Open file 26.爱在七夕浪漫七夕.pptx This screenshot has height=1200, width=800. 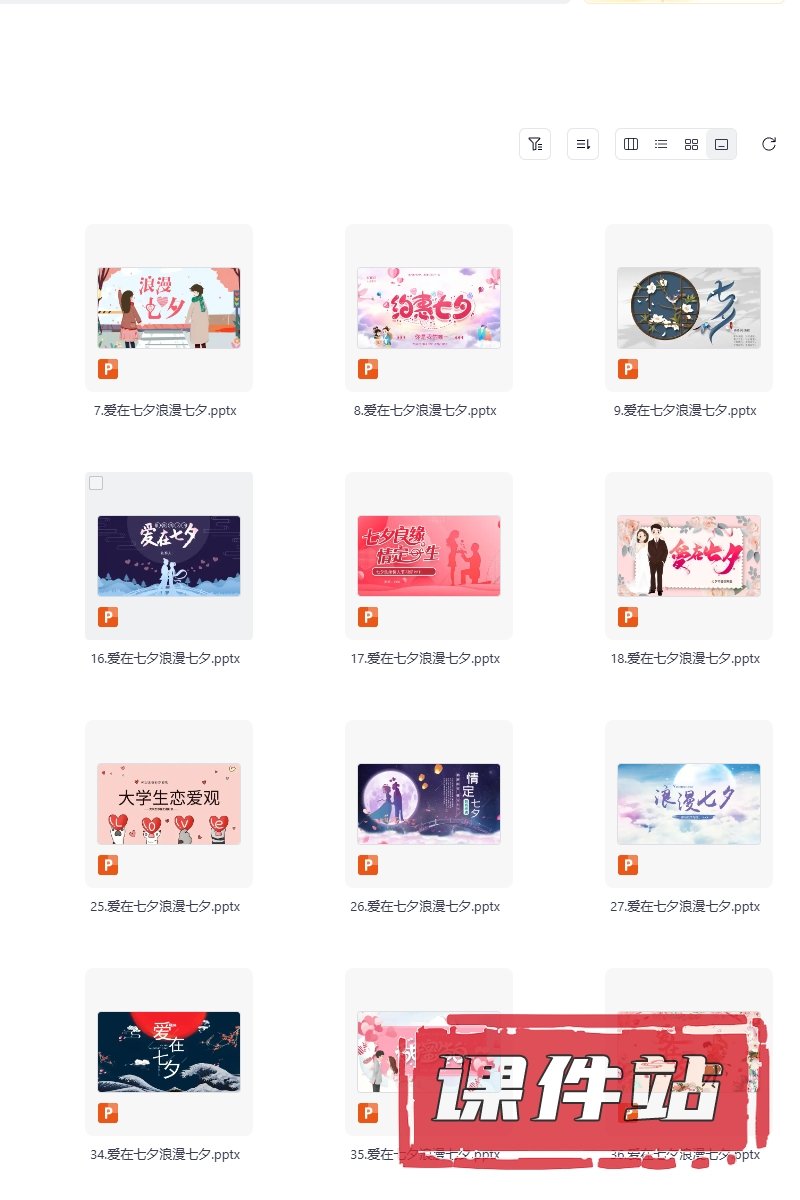tap(429, 804)
